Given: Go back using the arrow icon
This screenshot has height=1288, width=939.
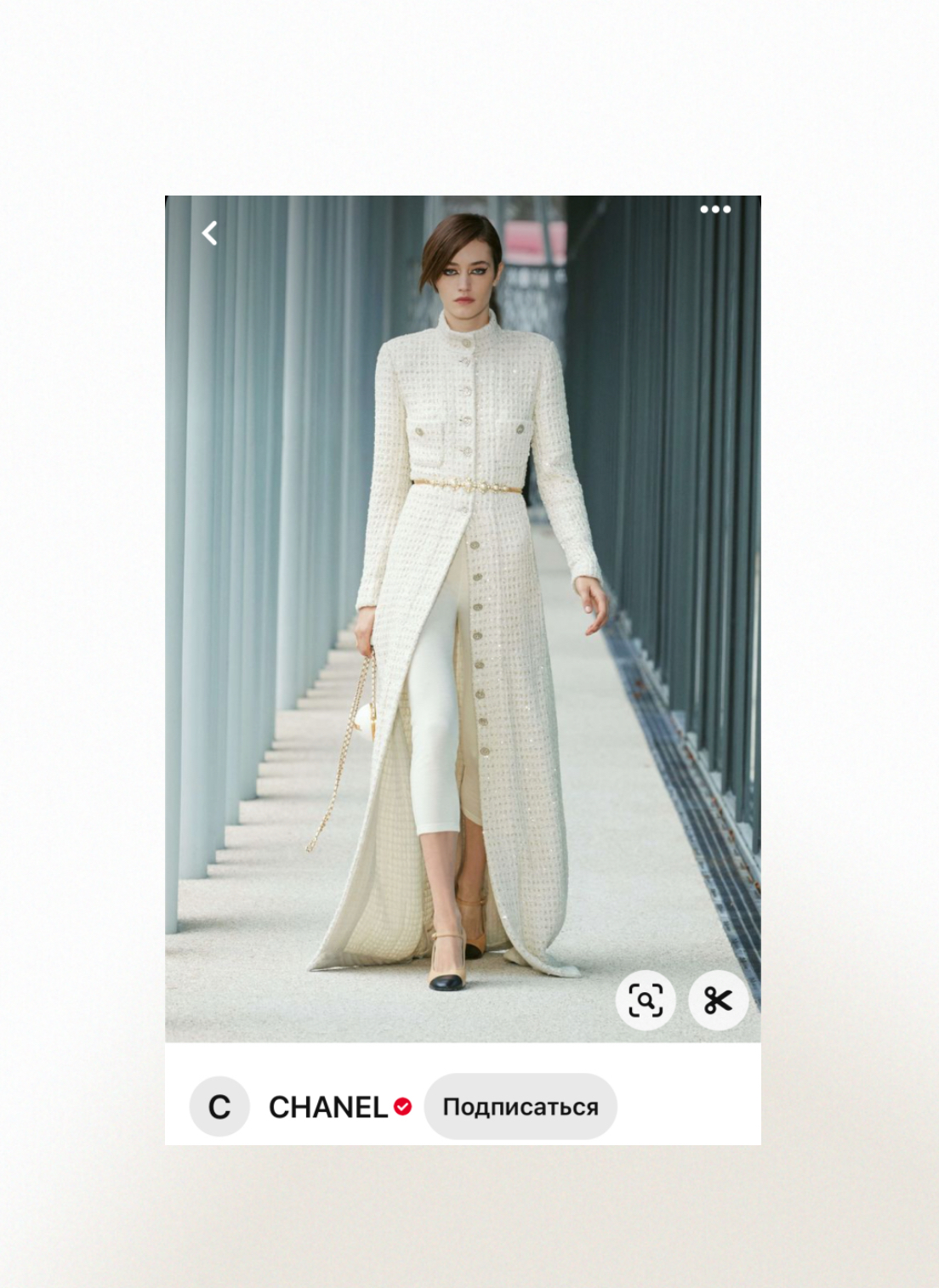Looking at the screenshot, I should pos(210,233).
